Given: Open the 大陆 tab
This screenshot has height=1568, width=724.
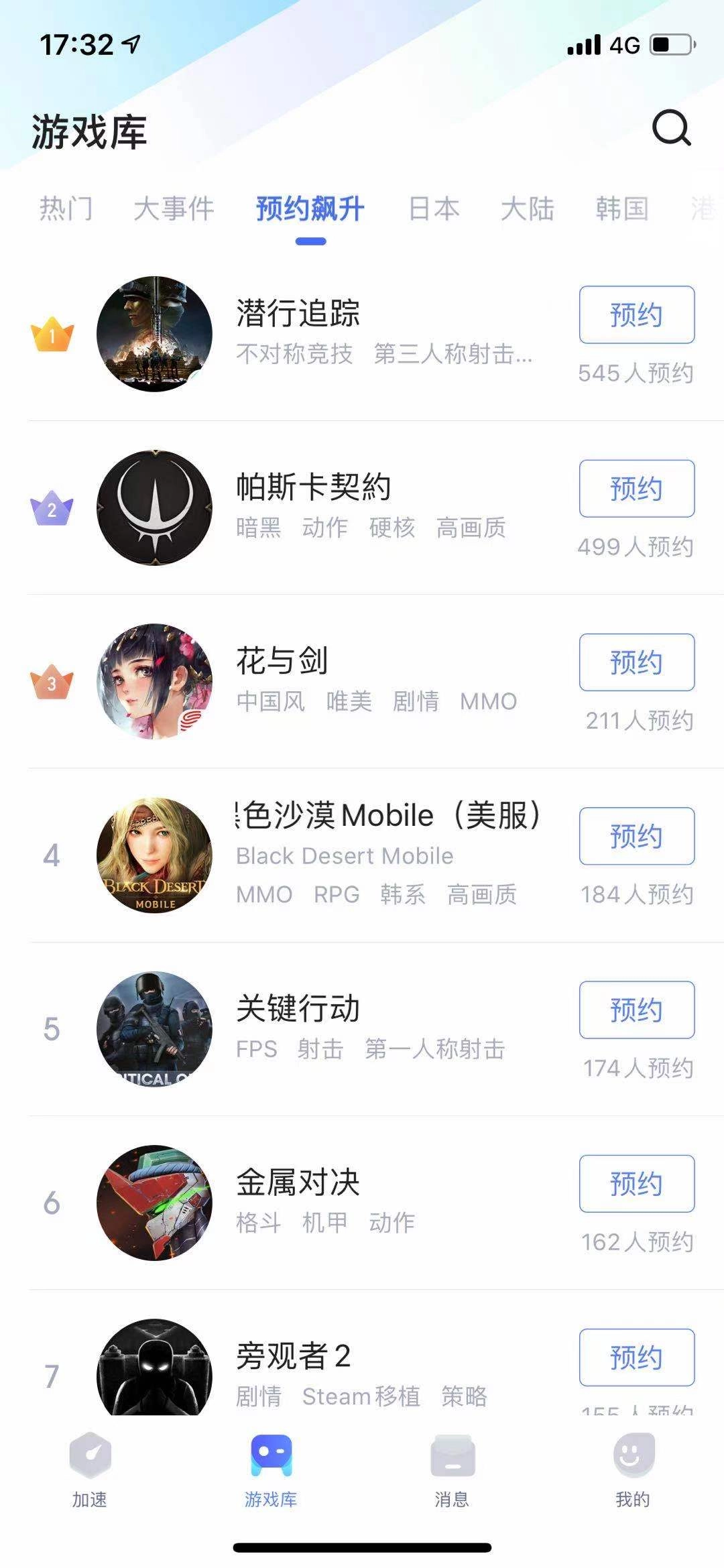Looking at the screenshot, I should [528, 209].
